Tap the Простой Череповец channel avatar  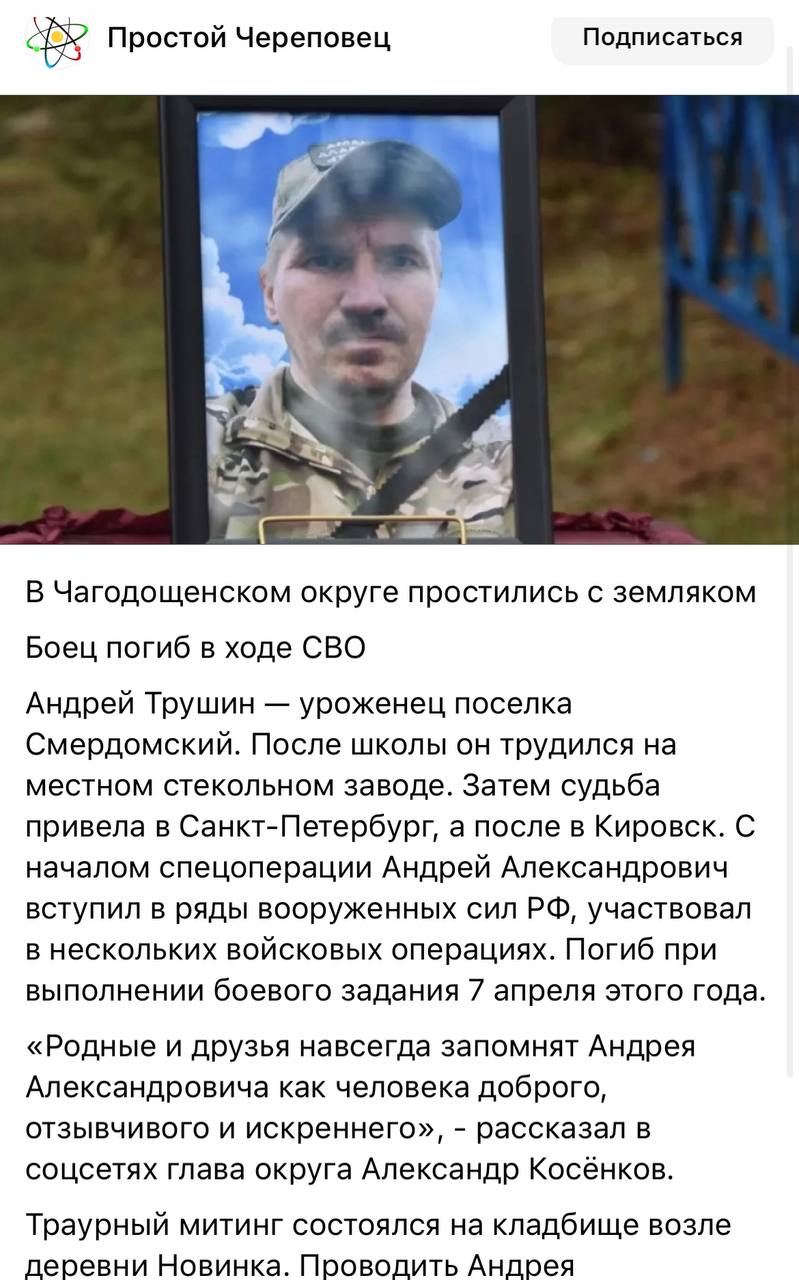[x=56, y=39]
